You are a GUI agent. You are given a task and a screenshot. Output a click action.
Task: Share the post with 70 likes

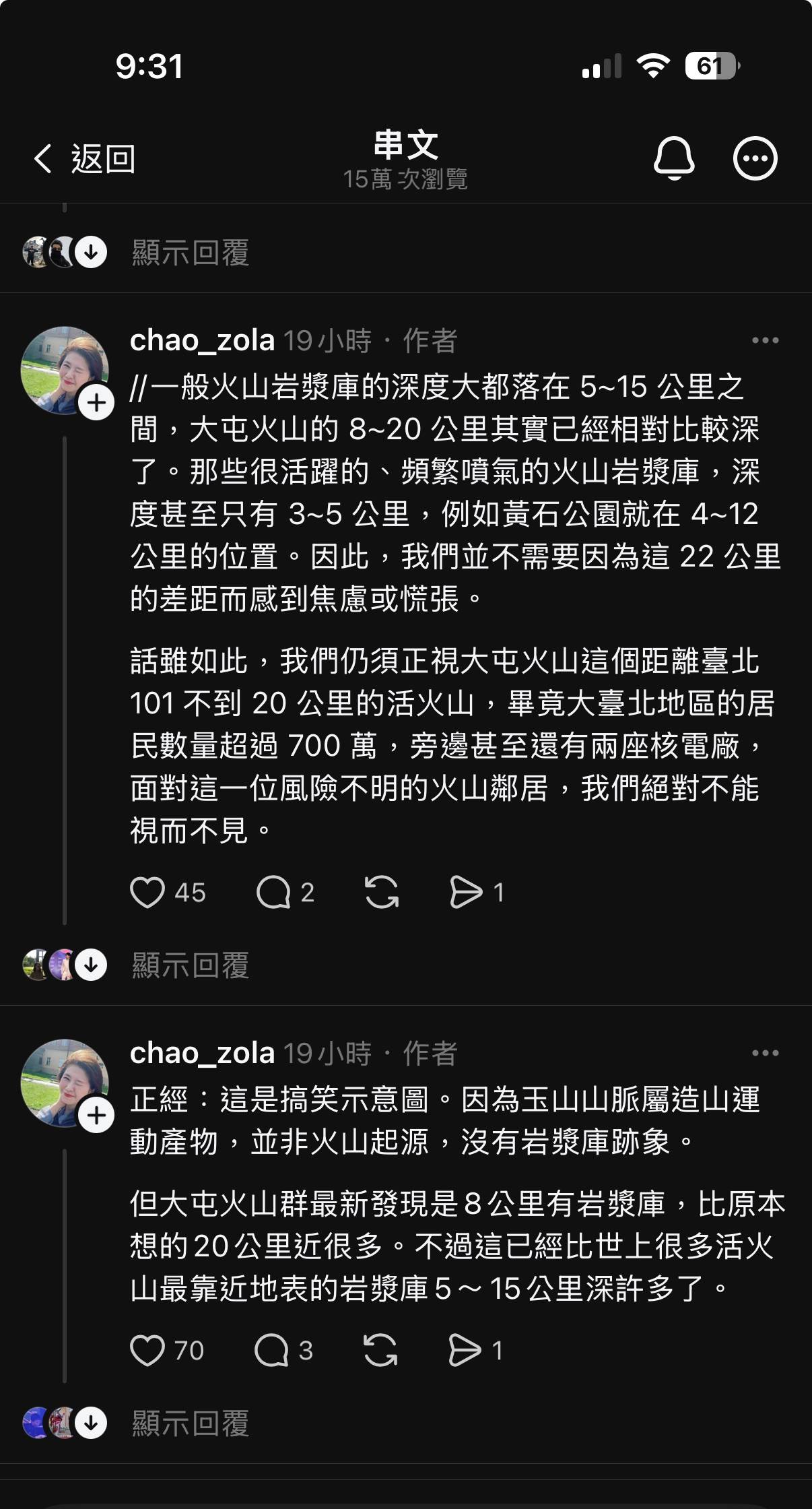(x=465, y=1351)
